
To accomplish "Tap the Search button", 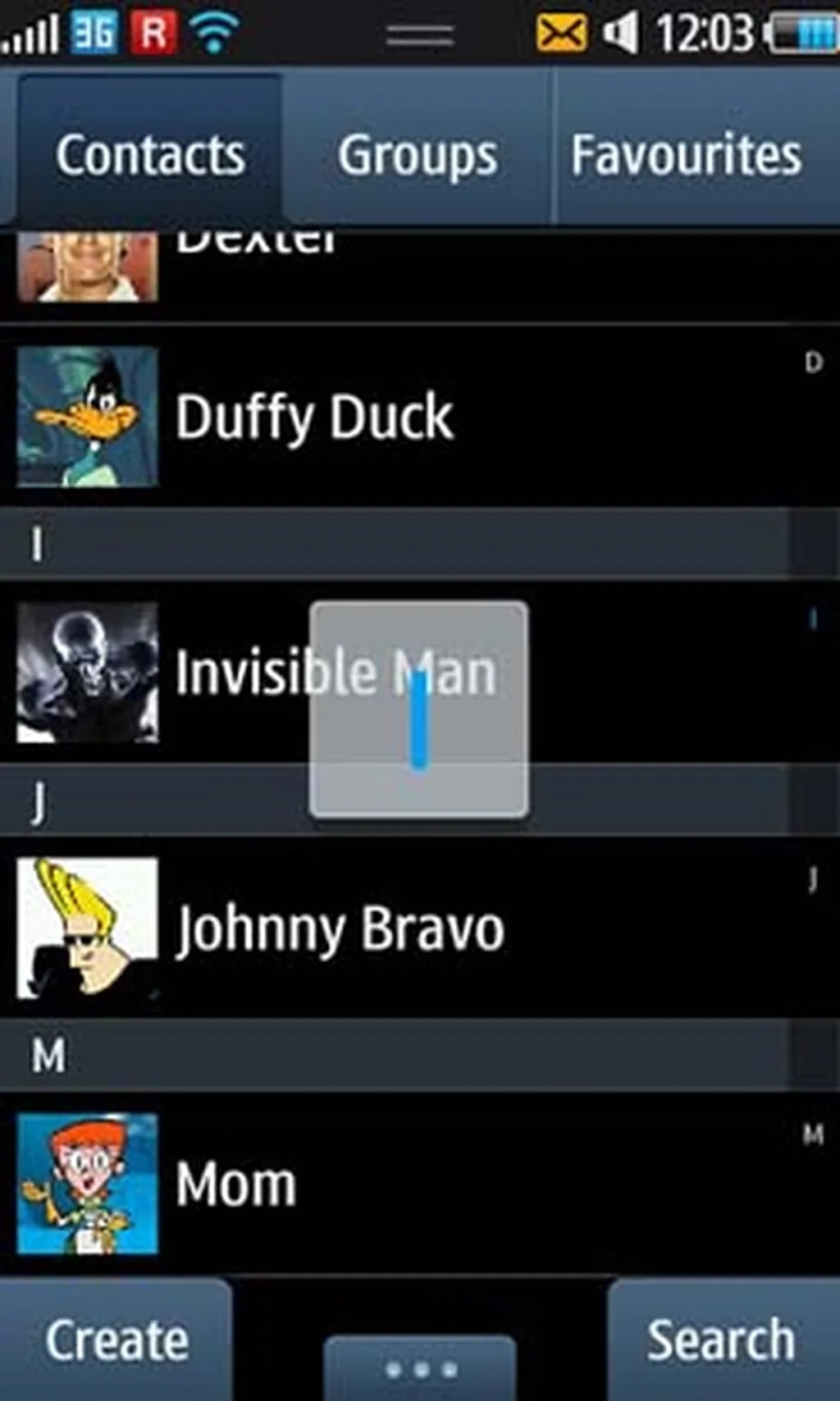I will [x=721, y=1340].
